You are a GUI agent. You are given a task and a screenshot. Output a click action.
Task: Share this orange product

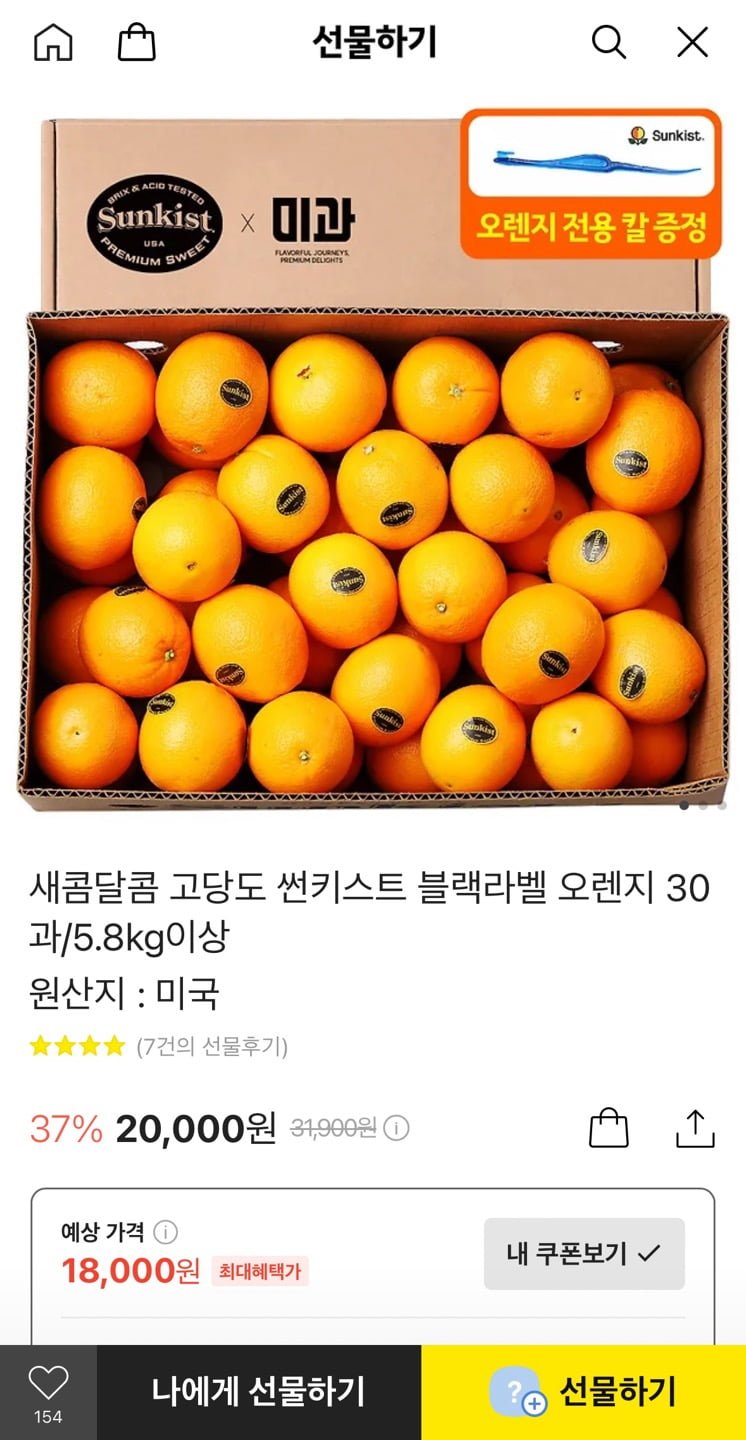(x=695, y=1129)
